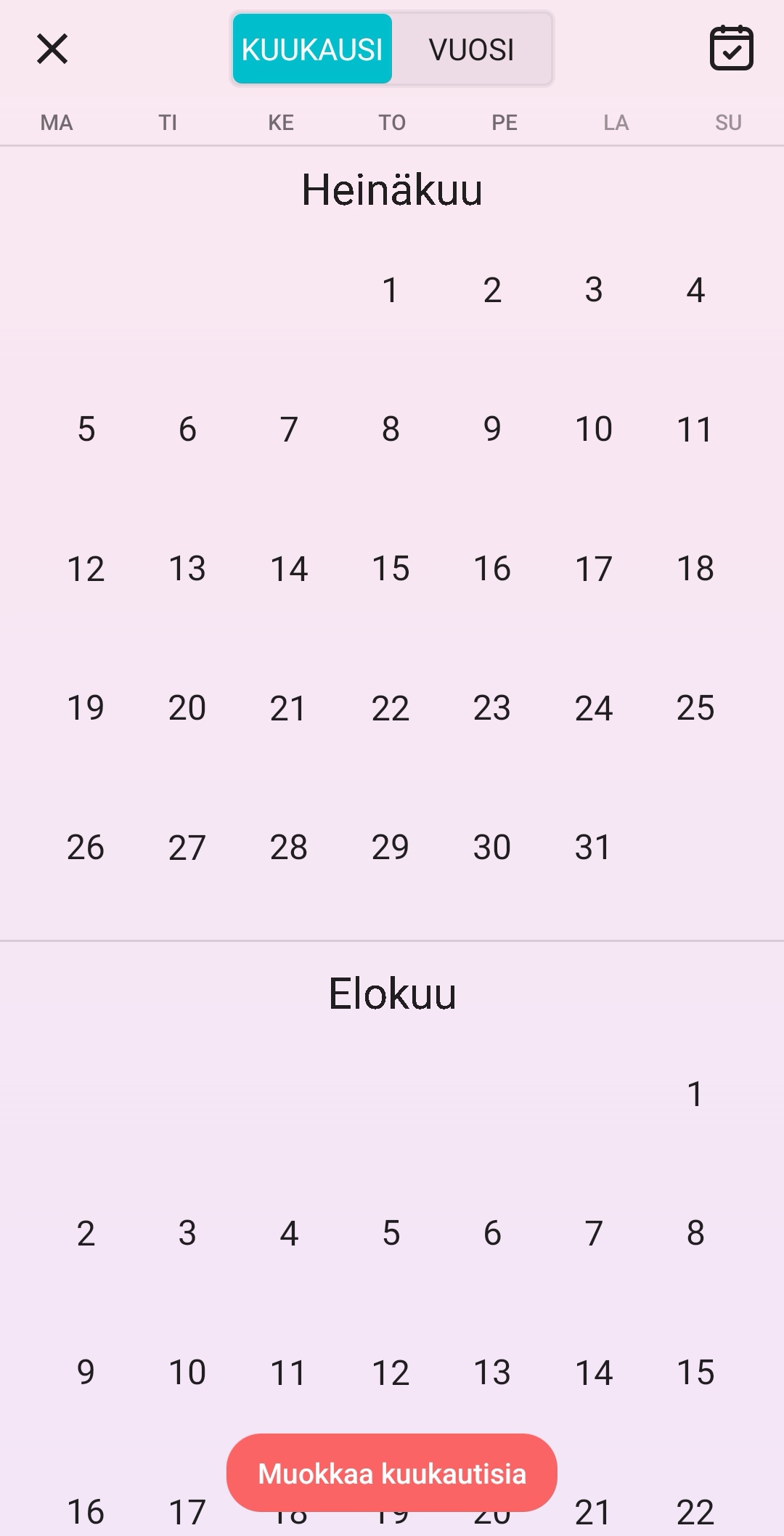This screenshot has width=784, height=1536.
Task: Pick Heinäkuu 15
Action: click(391, 569)
